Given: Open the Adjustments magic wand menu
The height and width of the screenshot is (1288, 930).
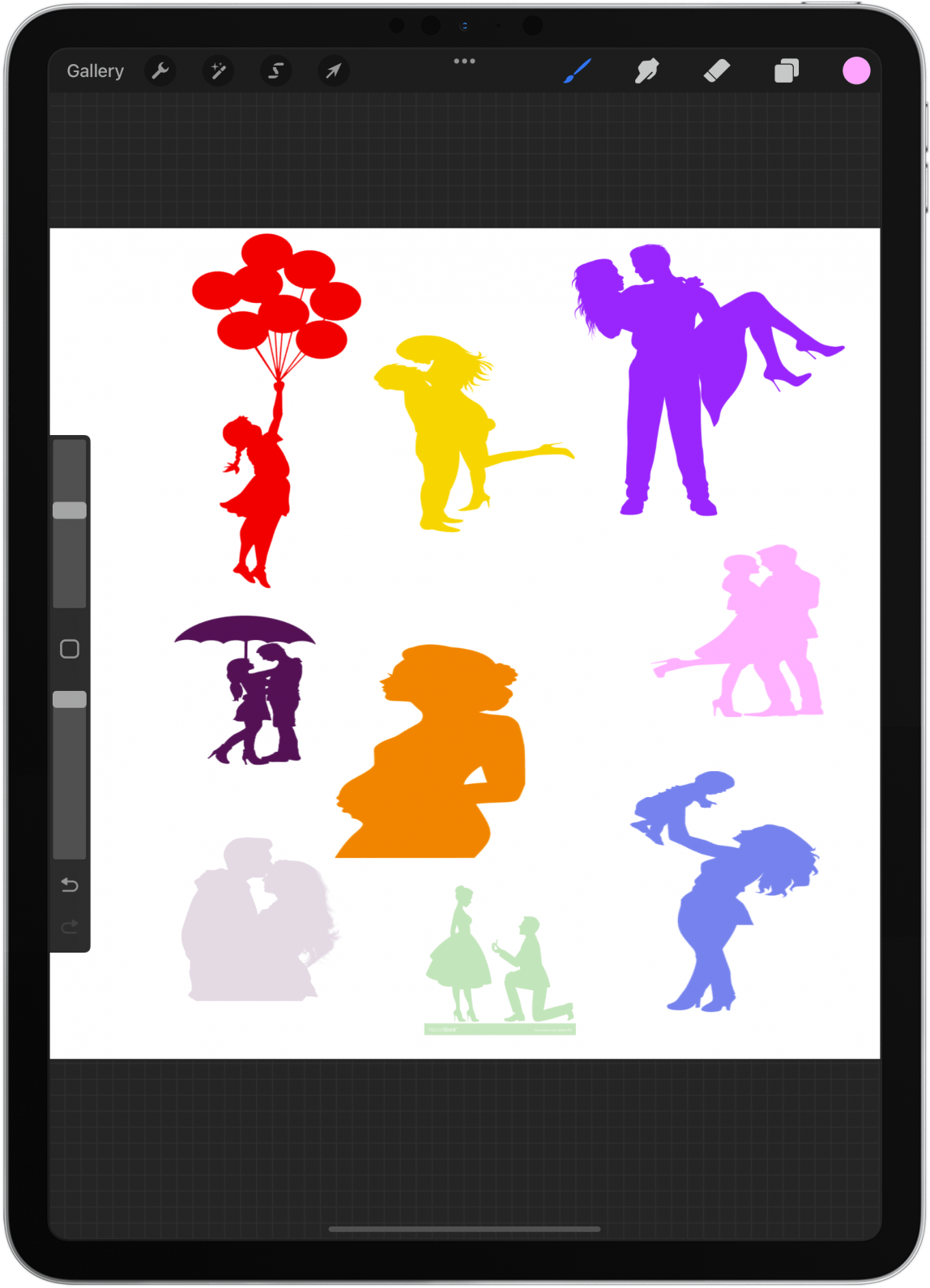Looking at the screenshot, I should click(x=218, y=71).
